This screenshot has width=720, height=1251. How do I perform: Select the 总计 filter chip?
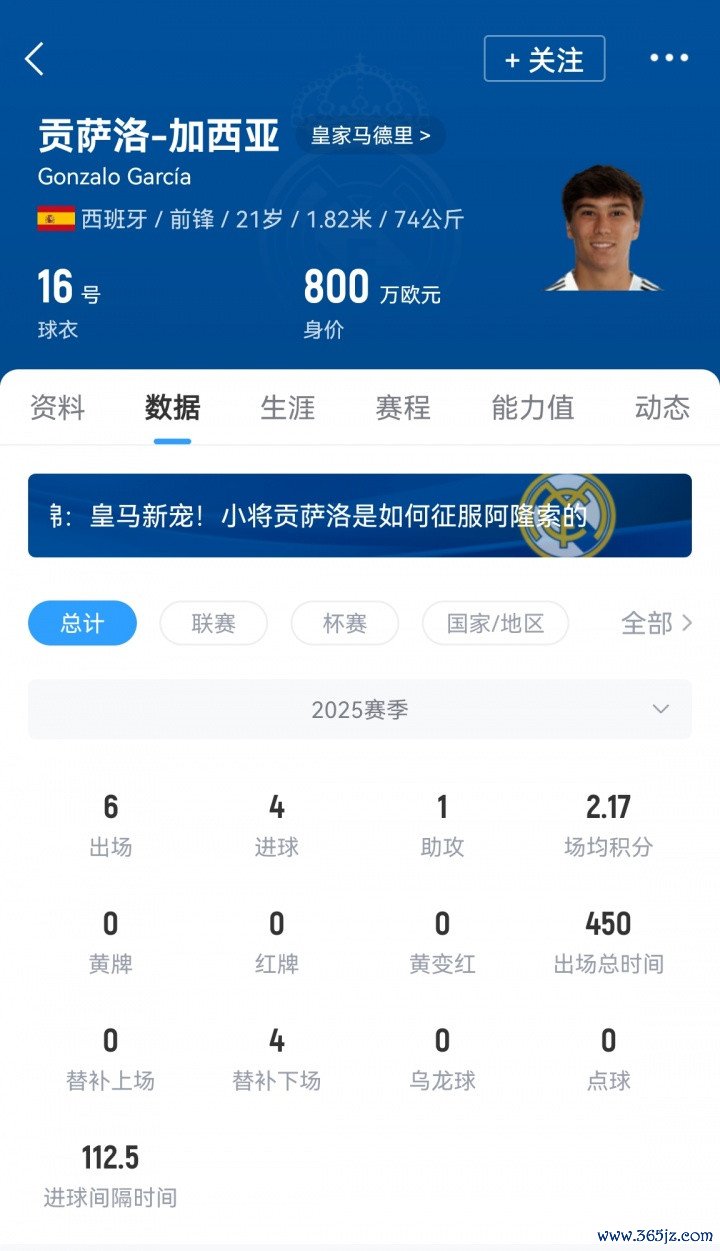click(82, 623)
